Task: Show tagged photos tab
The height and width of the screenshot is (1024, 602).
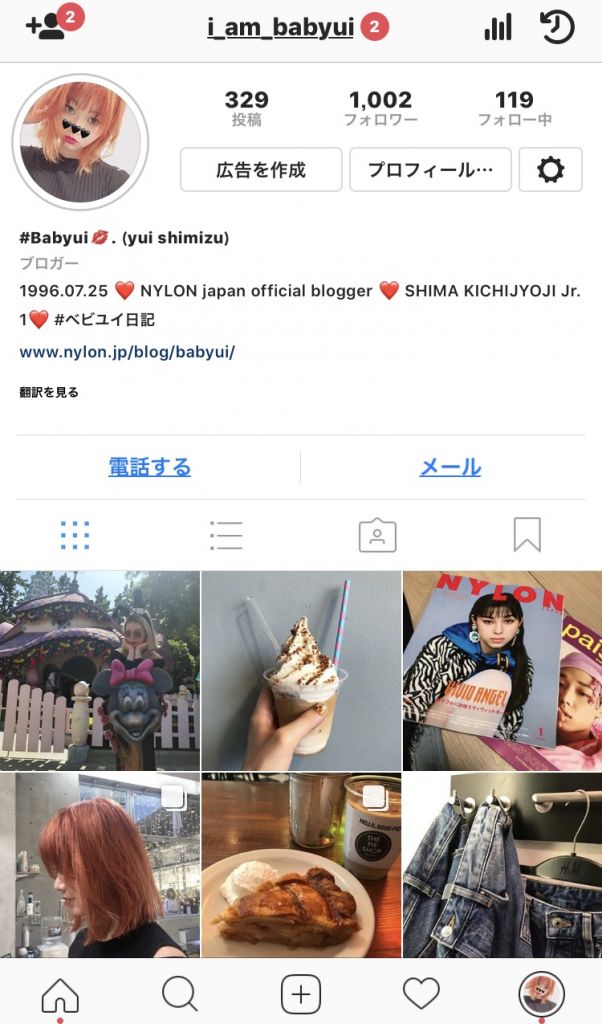Action: pyautogui.click(x=377, y=535)
